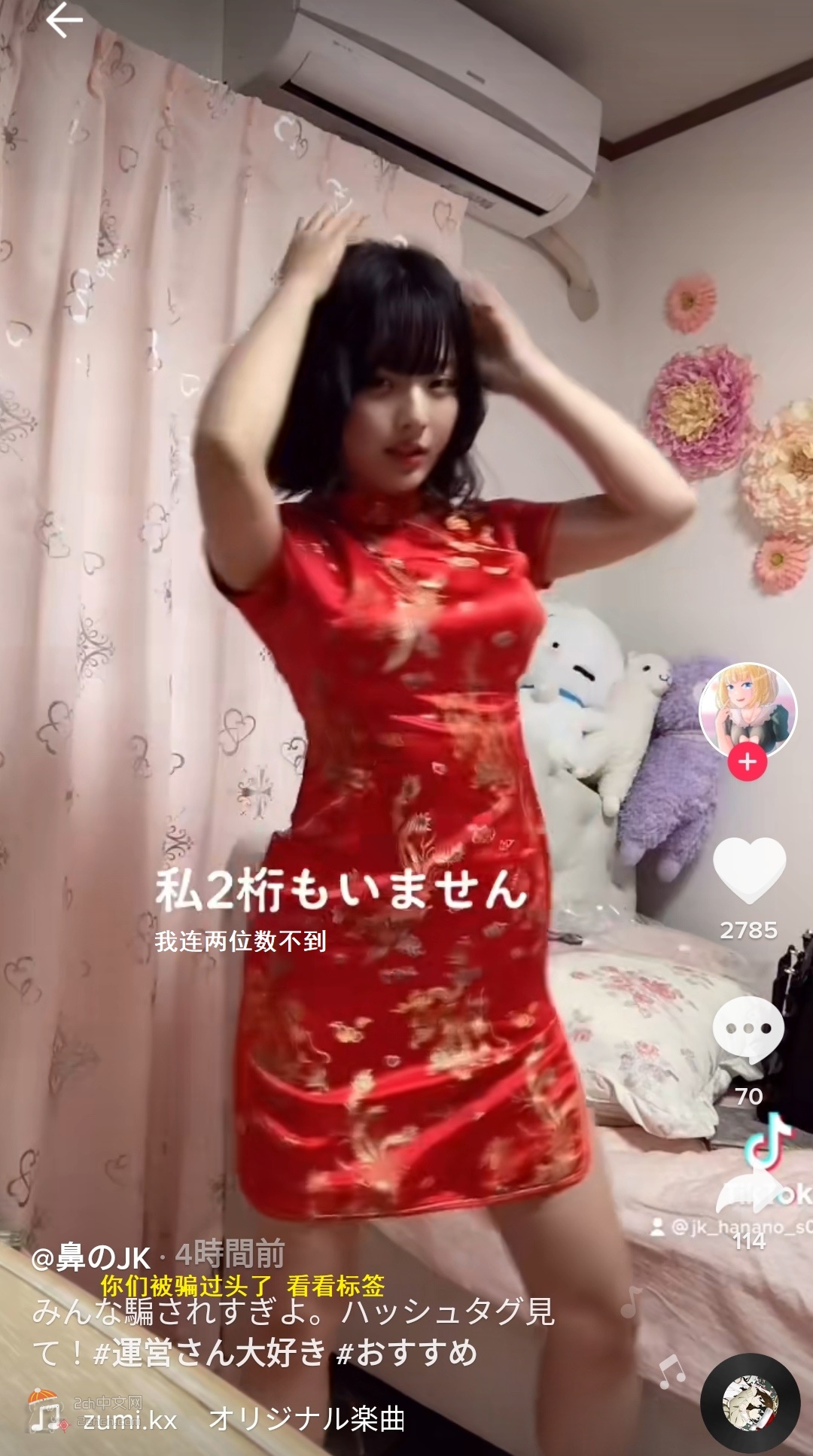Like this video with the heart icon
The height and width of the screenshot is (1456, 813).
pos(749,870)
